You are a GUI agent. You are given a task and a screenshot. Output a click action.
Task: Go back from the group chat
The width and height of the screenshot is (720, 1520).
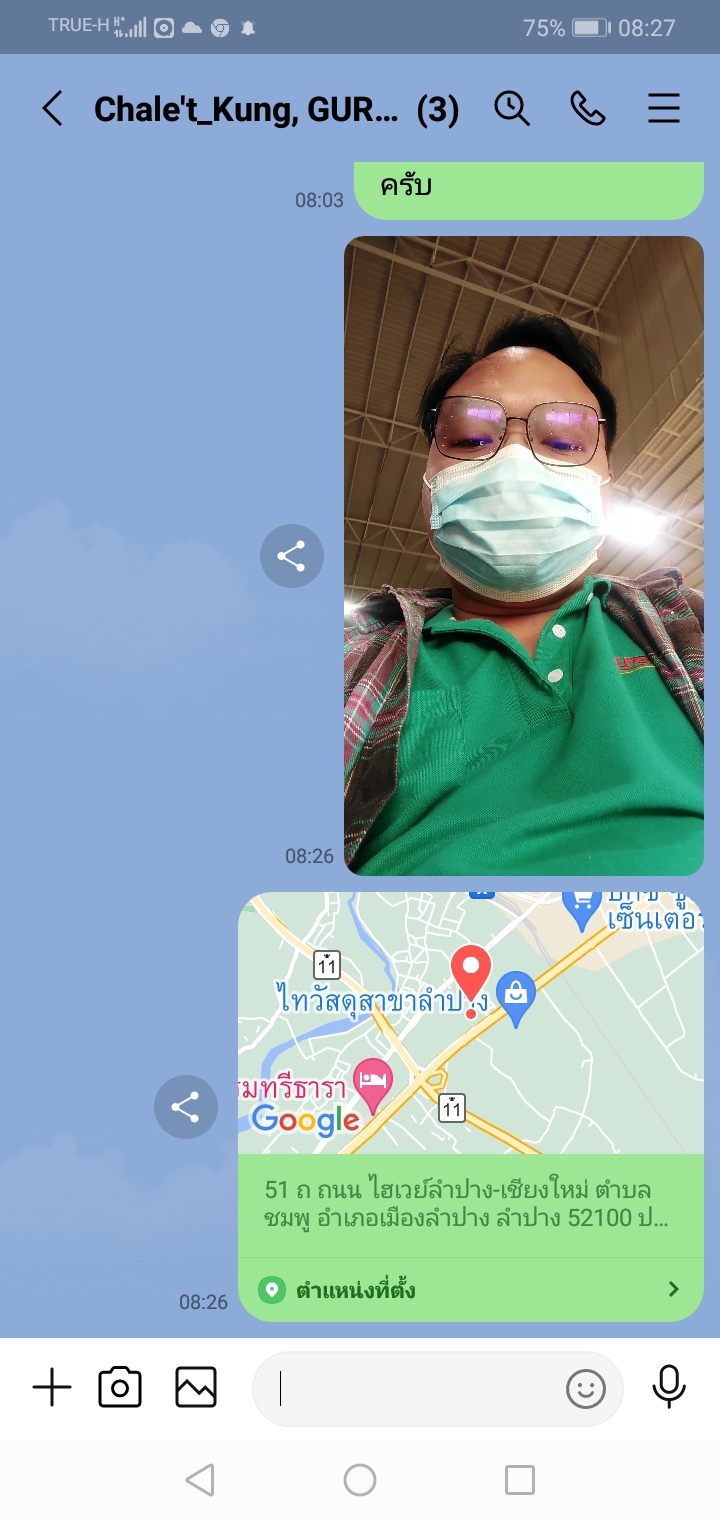coord(52,108)
